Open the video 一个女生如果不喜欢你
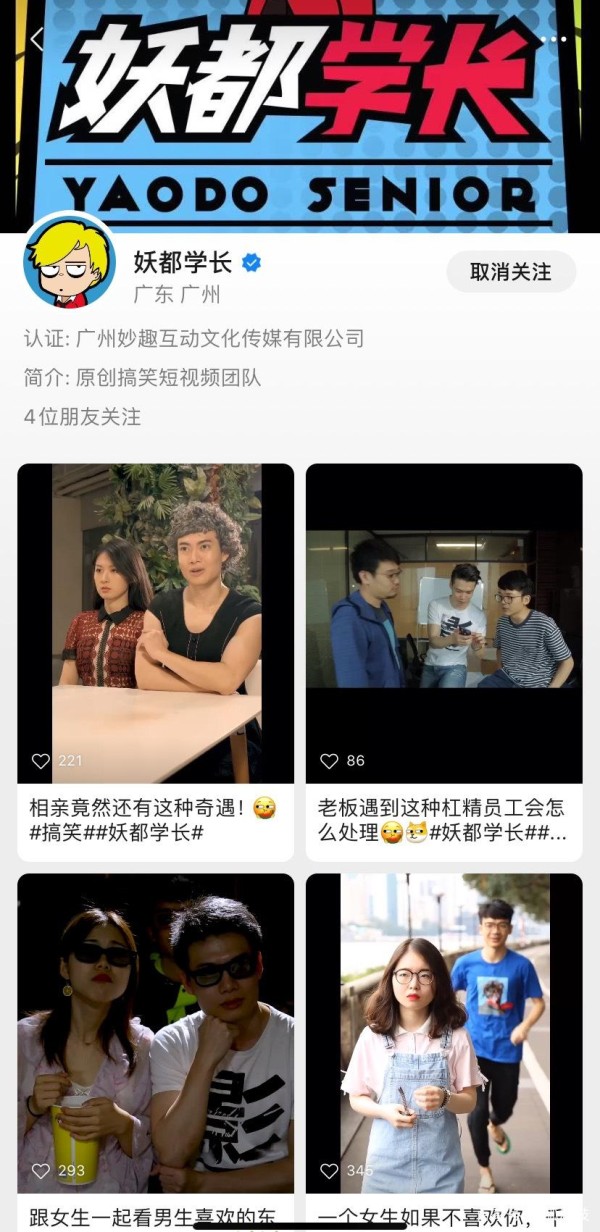This screenshot has width=600, height=1232. (443, 1030)
